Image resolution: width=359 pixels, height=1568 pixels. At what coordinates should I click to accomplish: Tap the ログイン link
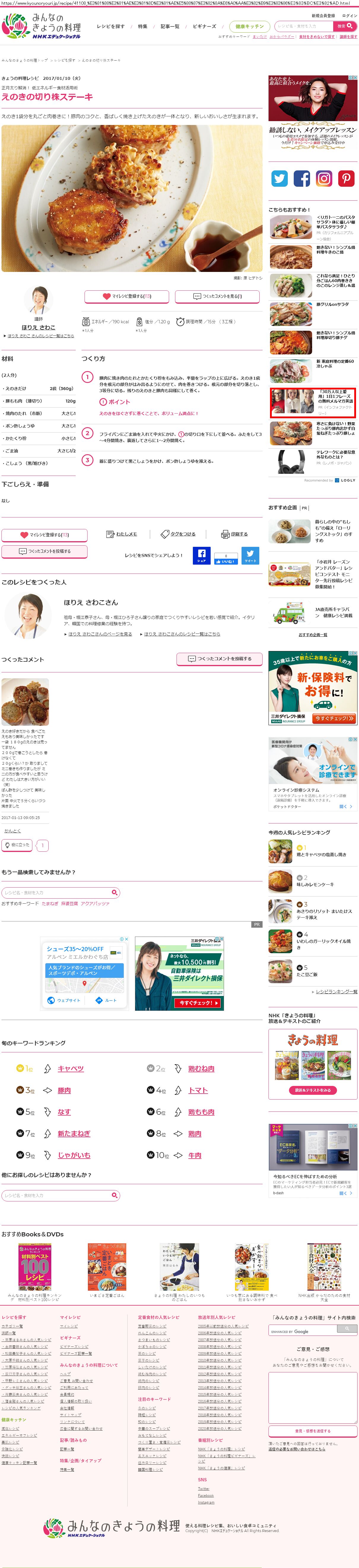click(x=349, y=16)
